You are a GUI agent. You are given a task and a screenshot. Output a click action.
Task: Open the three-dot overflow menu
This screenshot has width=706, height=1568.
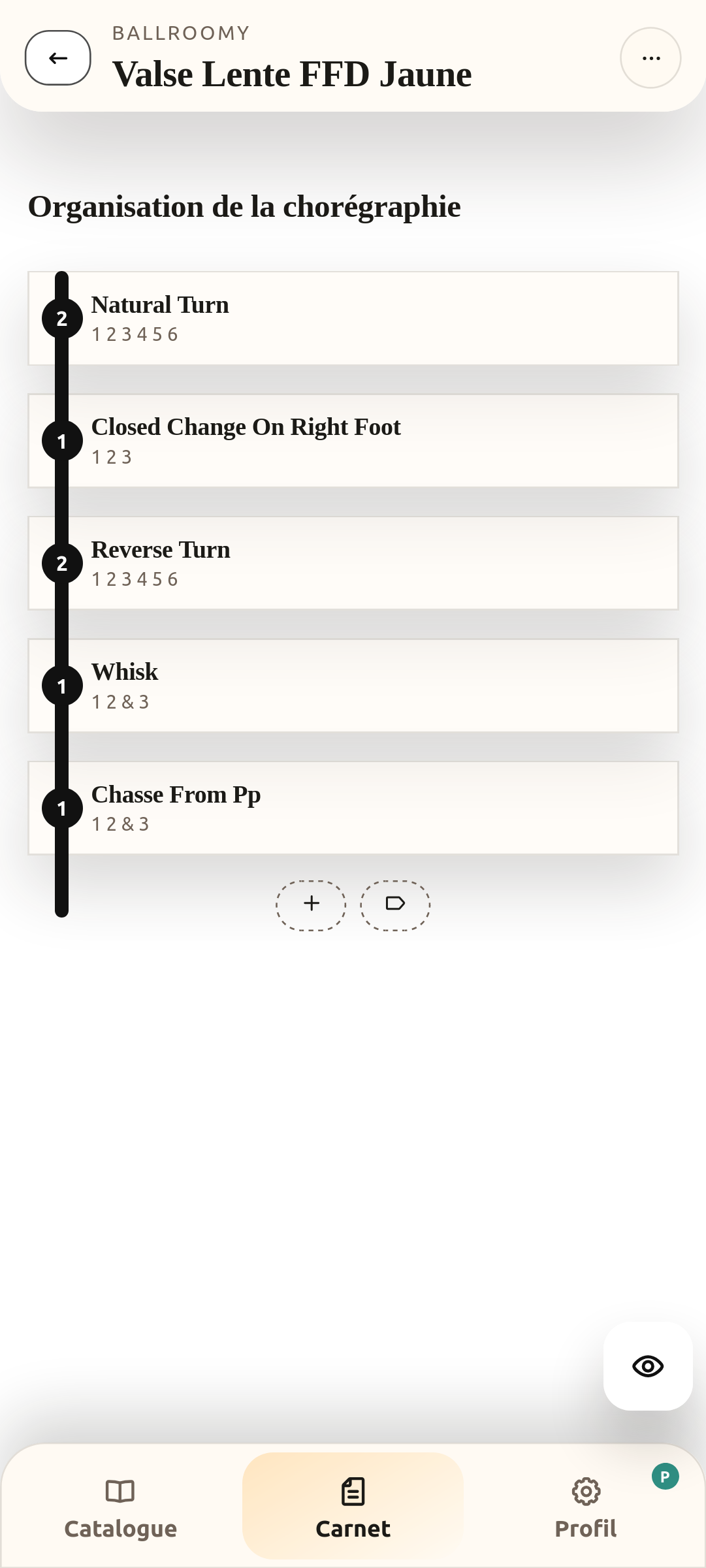(650, 58)
